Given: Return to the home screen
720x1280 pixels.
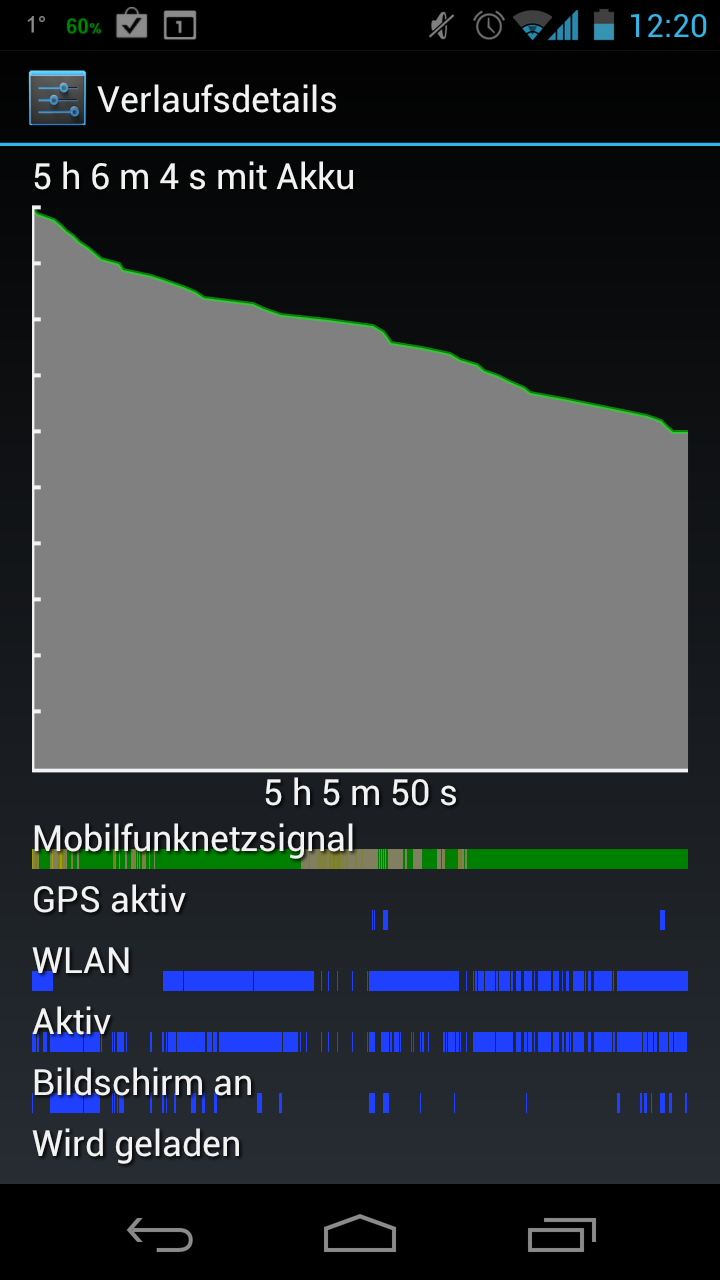Looking at the screenshot, I should click(360, 1234).
